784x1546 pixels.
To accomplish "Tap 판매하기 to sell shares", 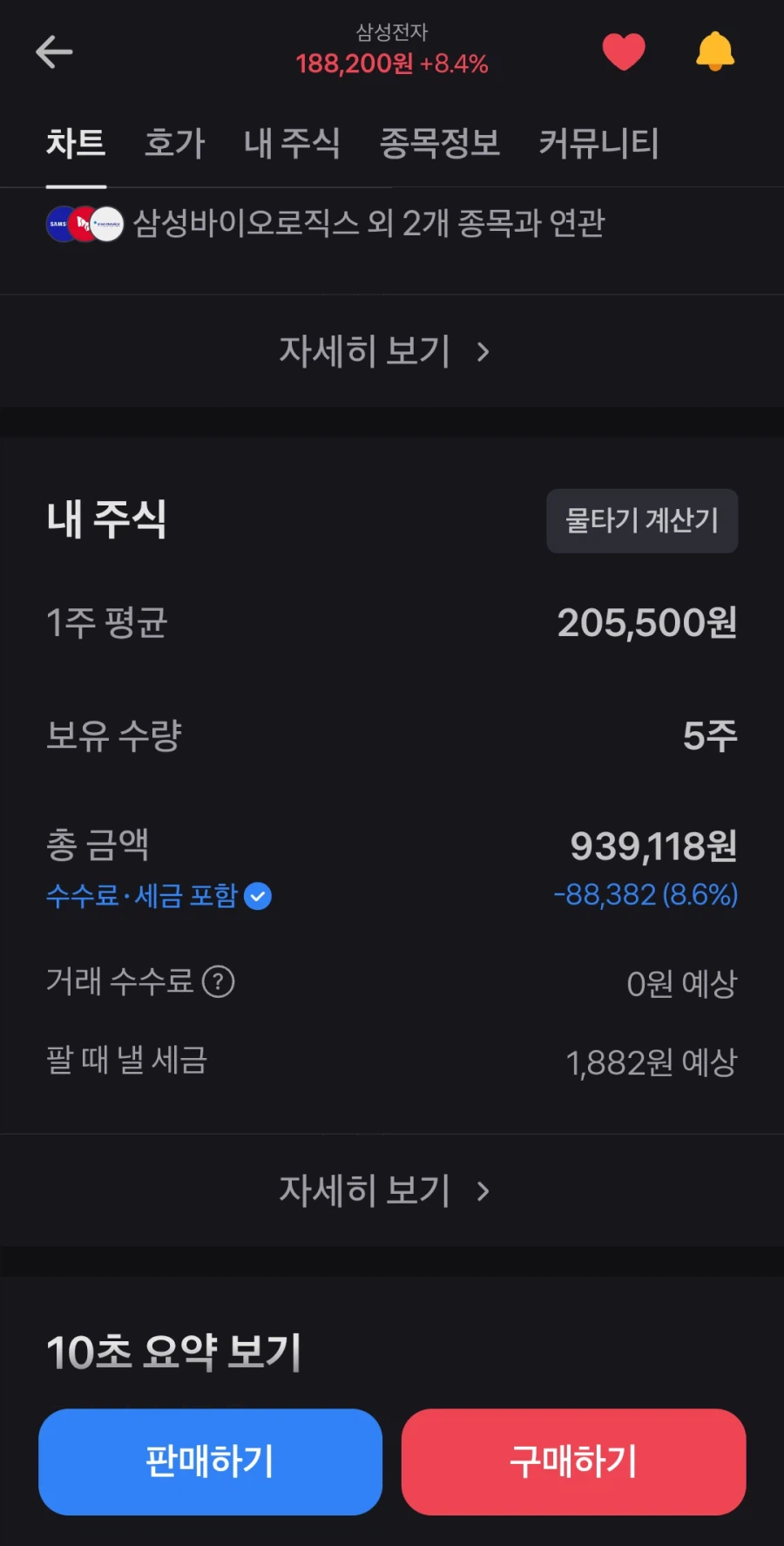I will pos(210,1462).
